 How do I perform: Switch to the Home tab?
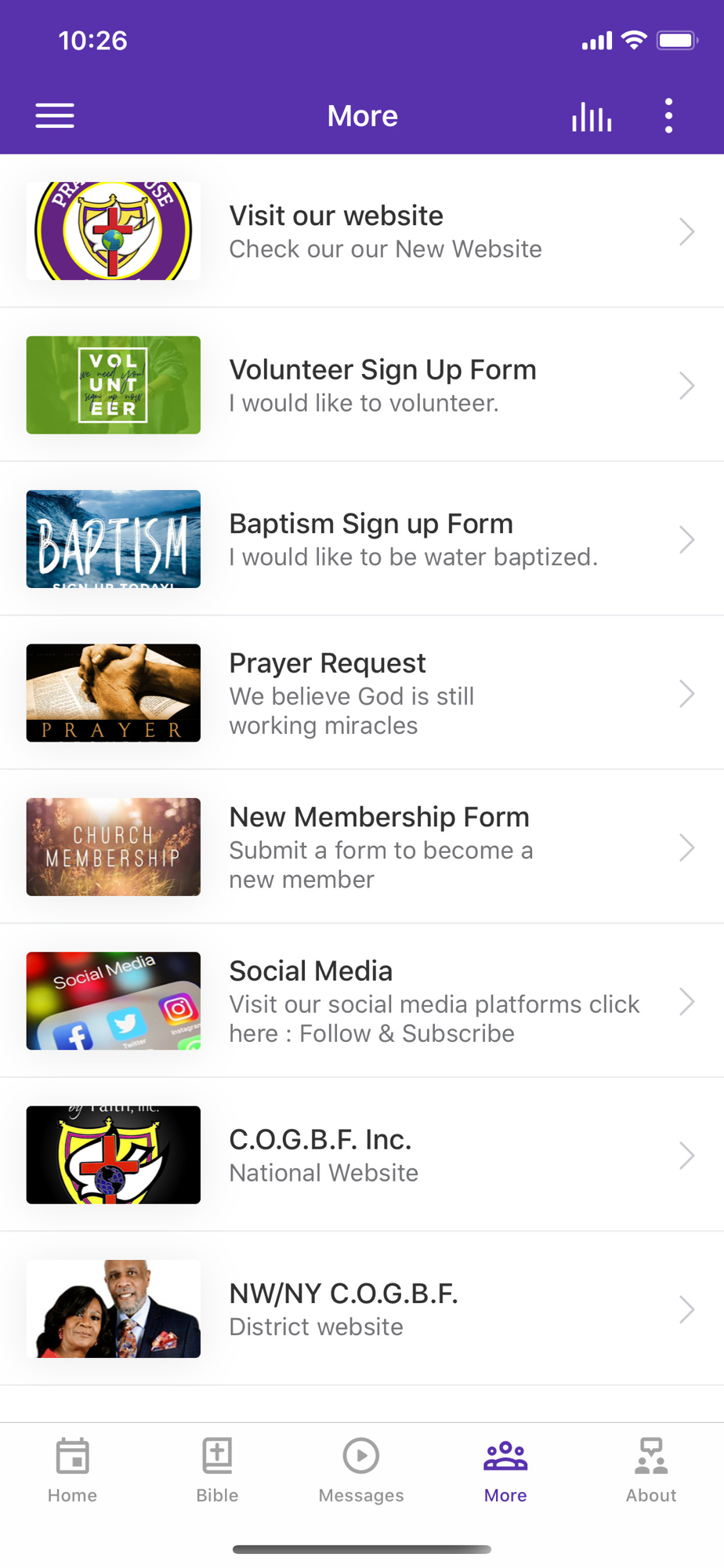point(72,1470)
